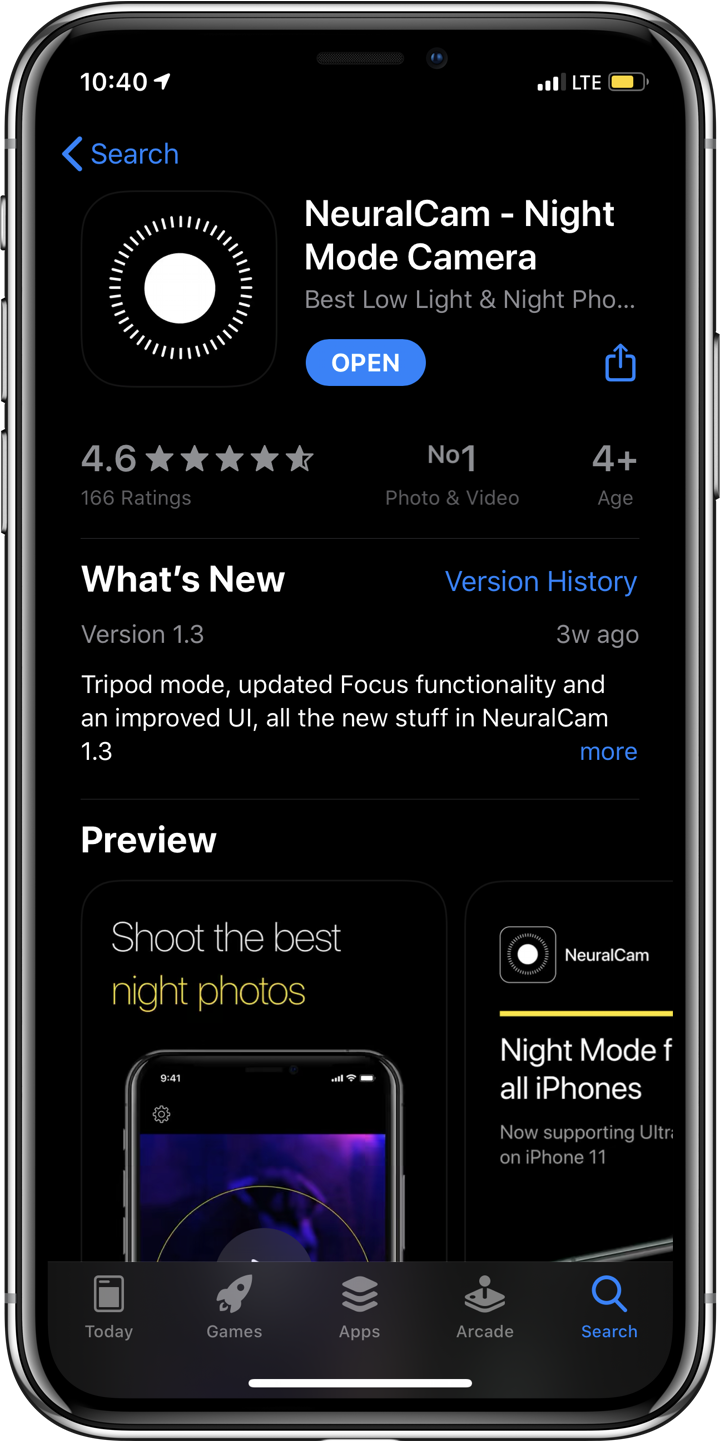Select the Search tab
The image size is (720, 1444).
pos(609,1306)
